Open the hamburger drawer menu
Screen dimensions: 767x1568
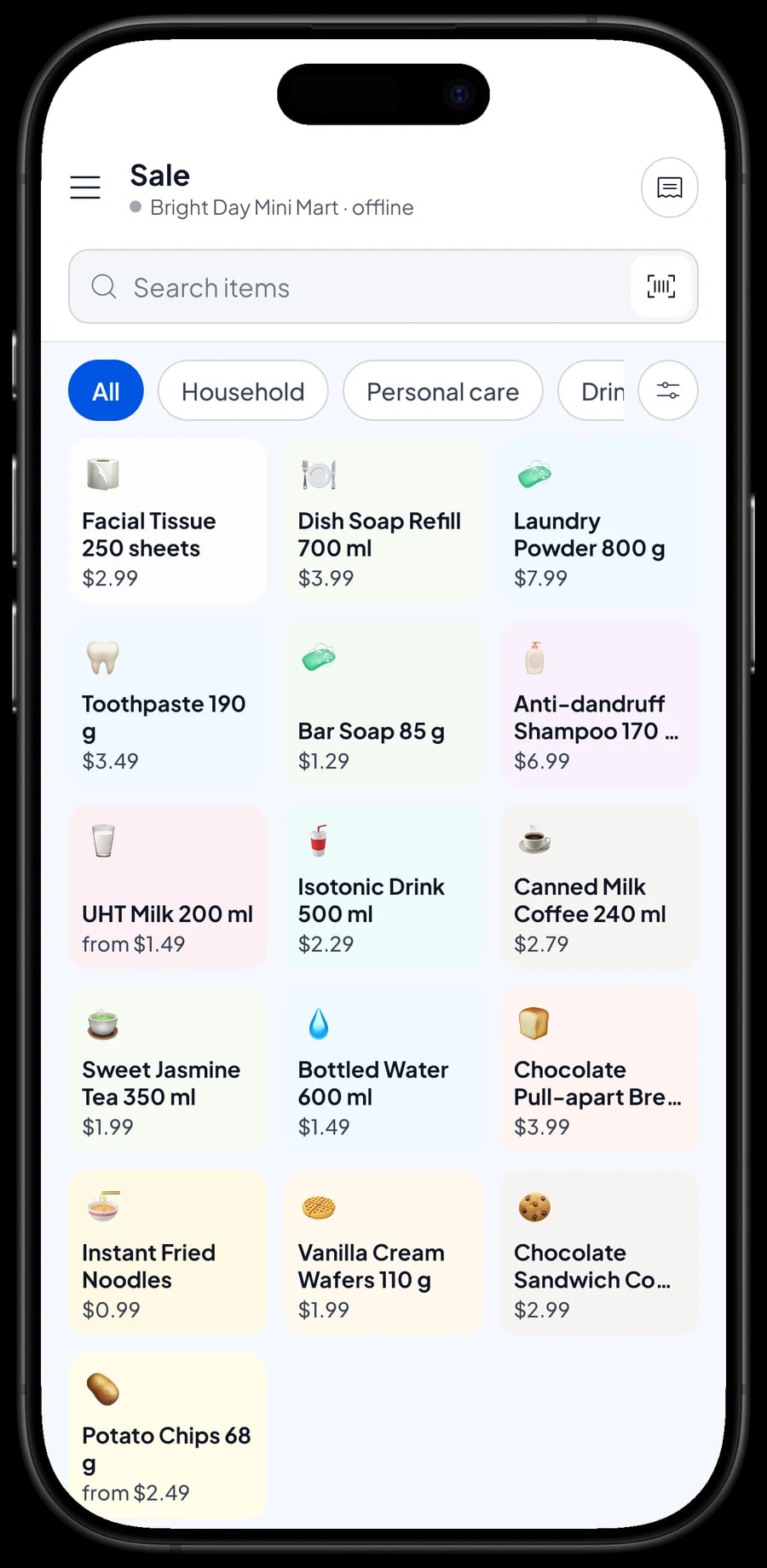[x=85, y=187]
